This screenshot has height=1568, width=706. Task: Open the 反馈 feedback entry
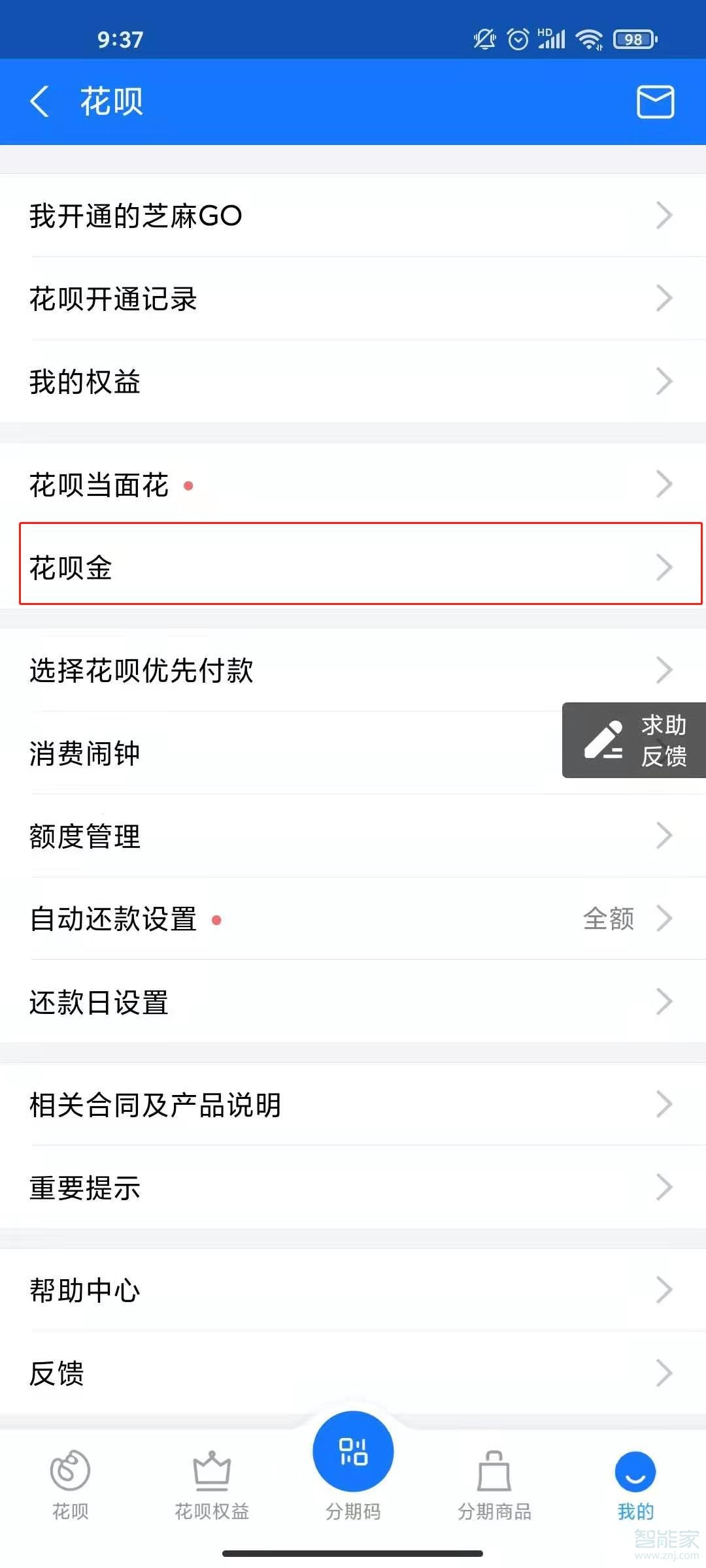353,1375
